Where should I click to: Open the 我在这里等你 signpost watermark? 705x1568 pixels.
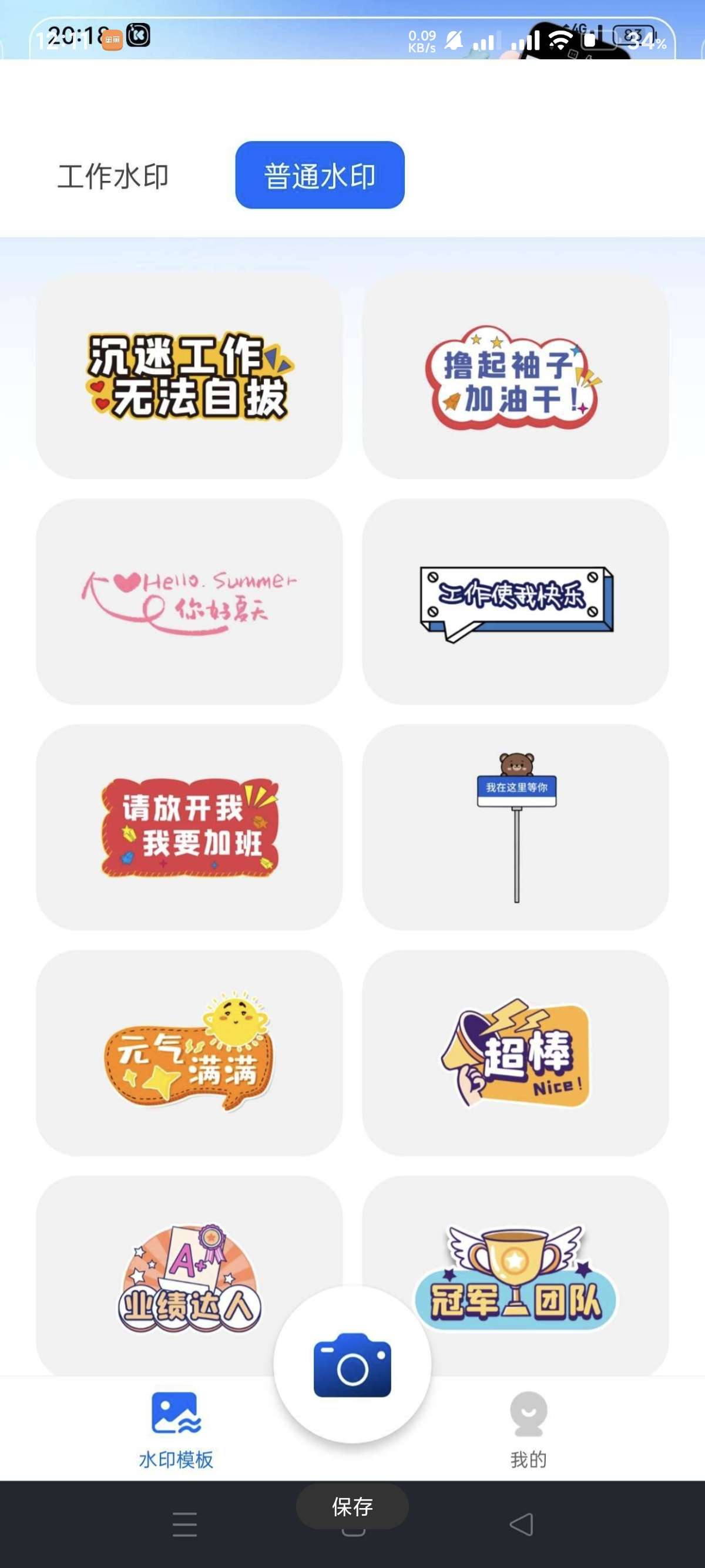pos(515,827)
